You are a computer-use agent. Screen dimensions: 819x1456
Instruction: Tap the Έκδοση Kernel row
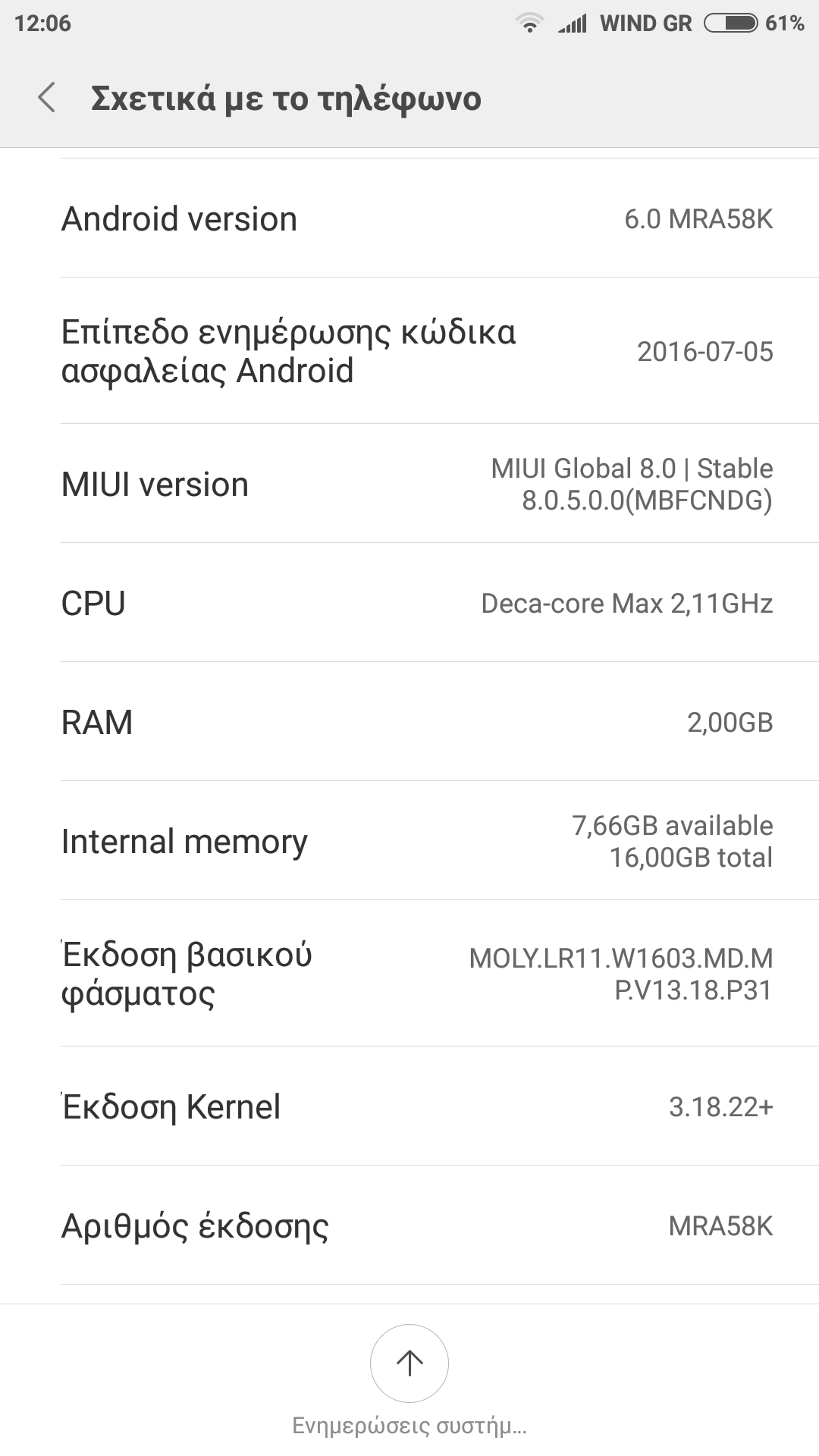click(409, 1106)
